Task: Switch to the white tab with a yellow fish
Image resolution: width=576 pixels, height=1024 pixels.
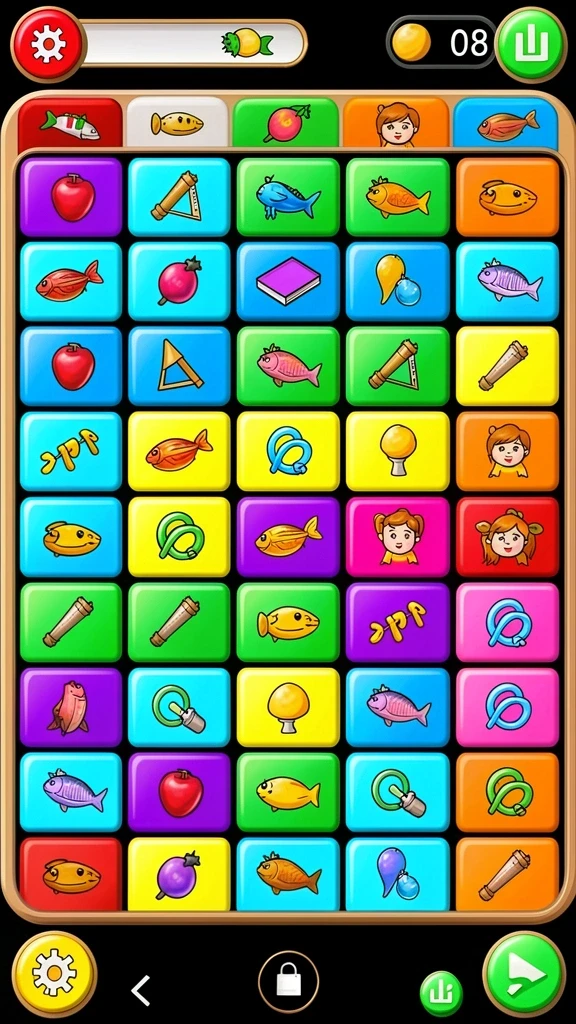Action: (x=177, y=123)
